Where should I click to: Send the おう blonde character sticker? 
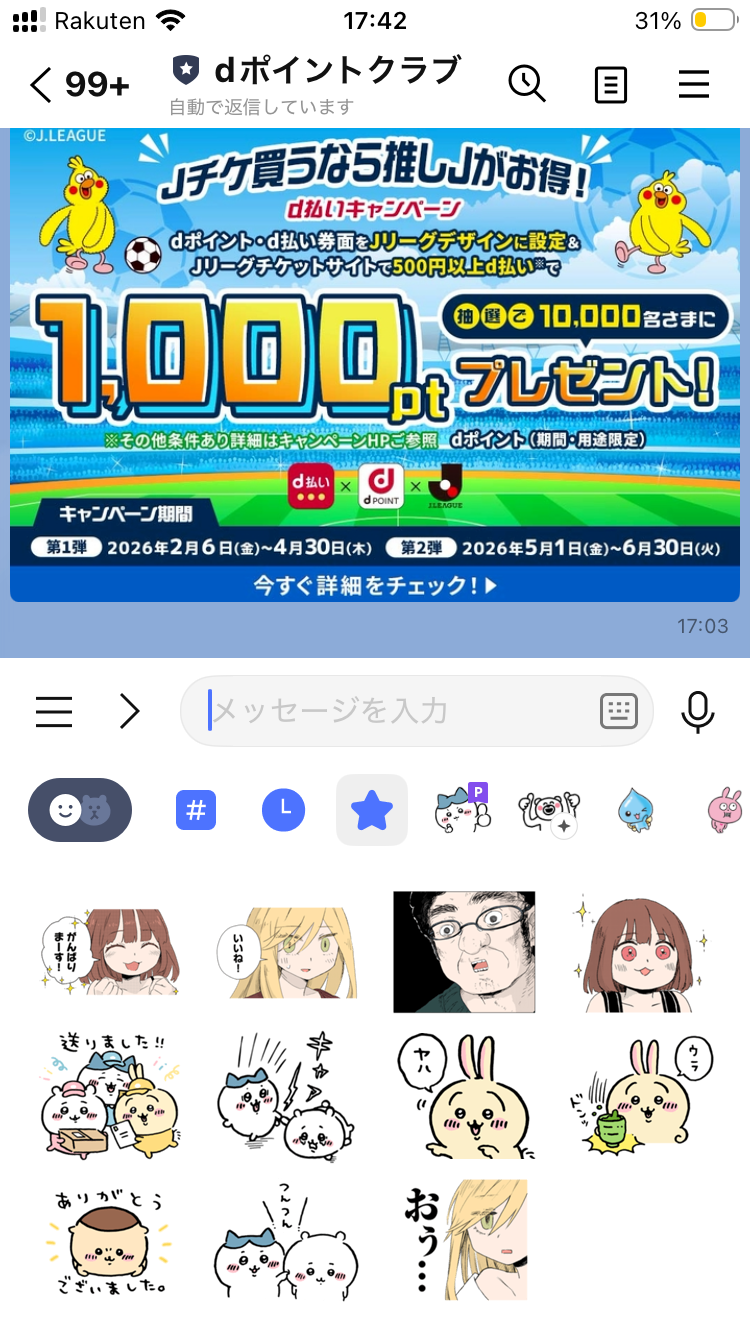point(464,1240)
